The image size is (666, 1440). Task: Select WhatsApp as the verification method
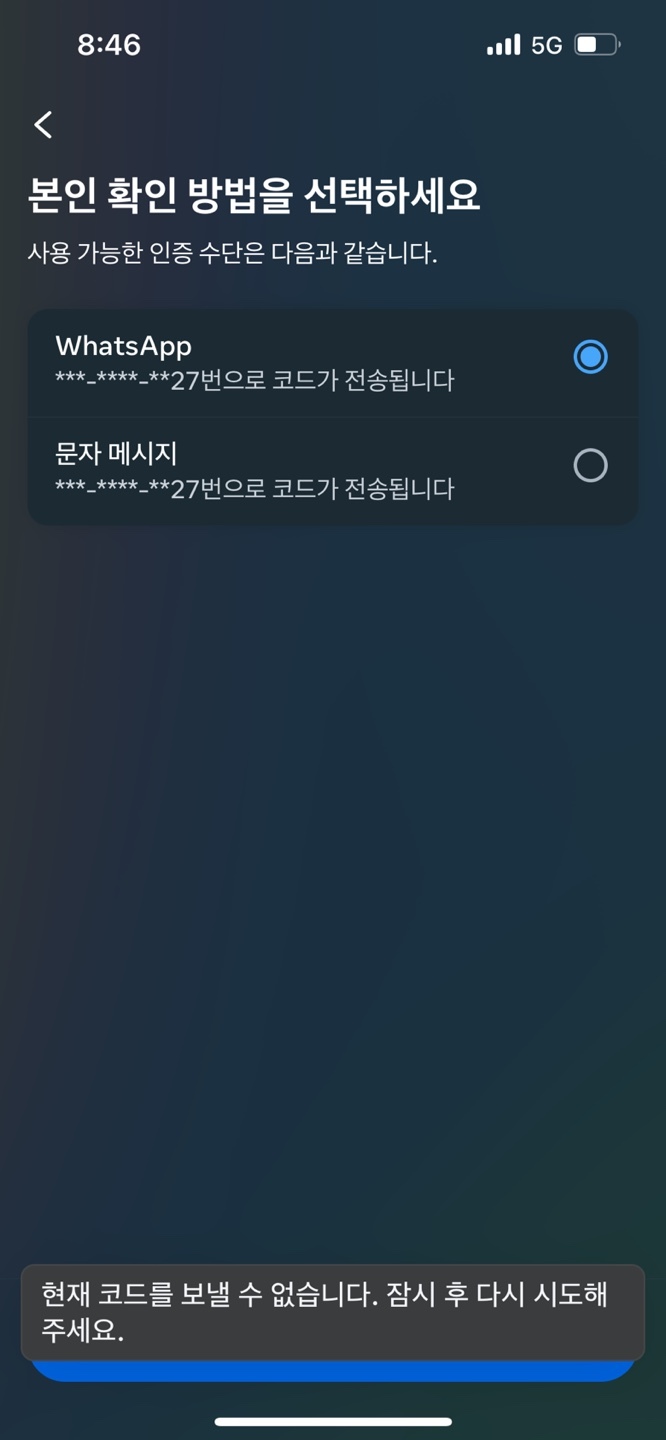tap(589, 357)
